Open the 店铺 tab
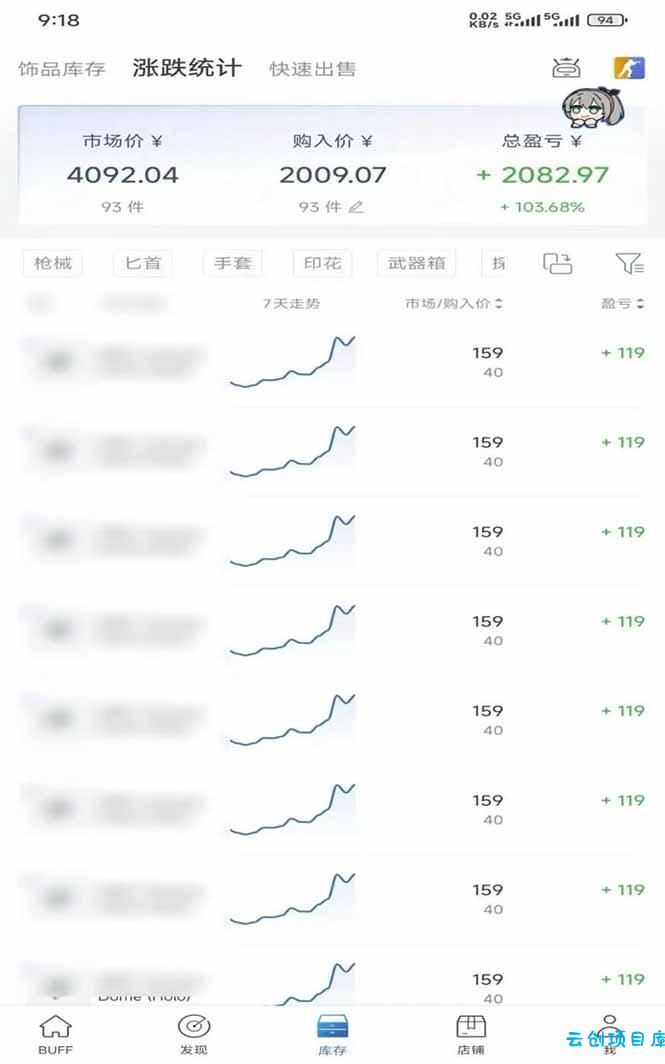Screen dimensions: 665x1064 470,1035
